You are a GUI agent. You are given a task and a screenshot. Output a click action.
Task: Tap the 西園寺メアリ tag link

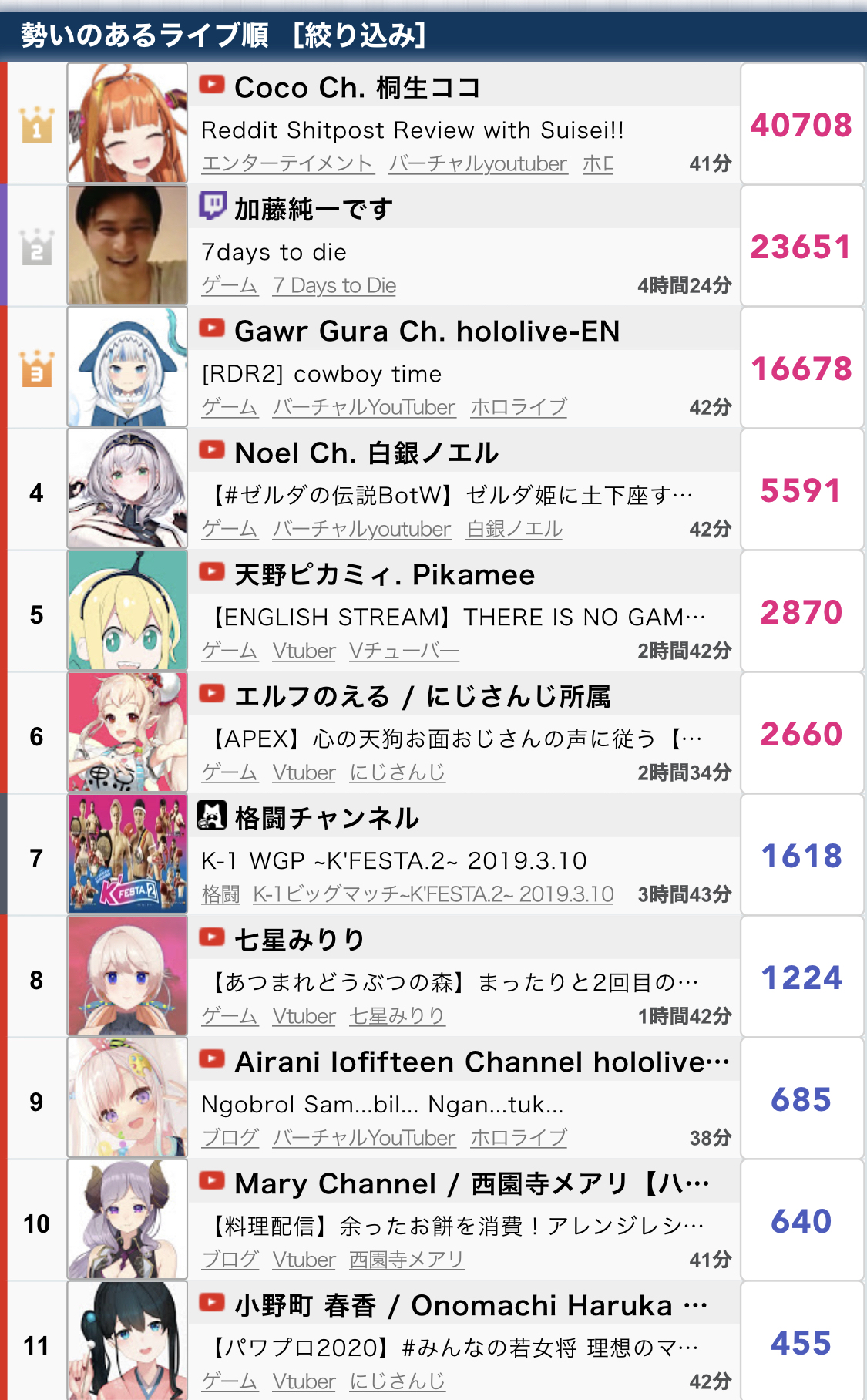(406, 1260)
